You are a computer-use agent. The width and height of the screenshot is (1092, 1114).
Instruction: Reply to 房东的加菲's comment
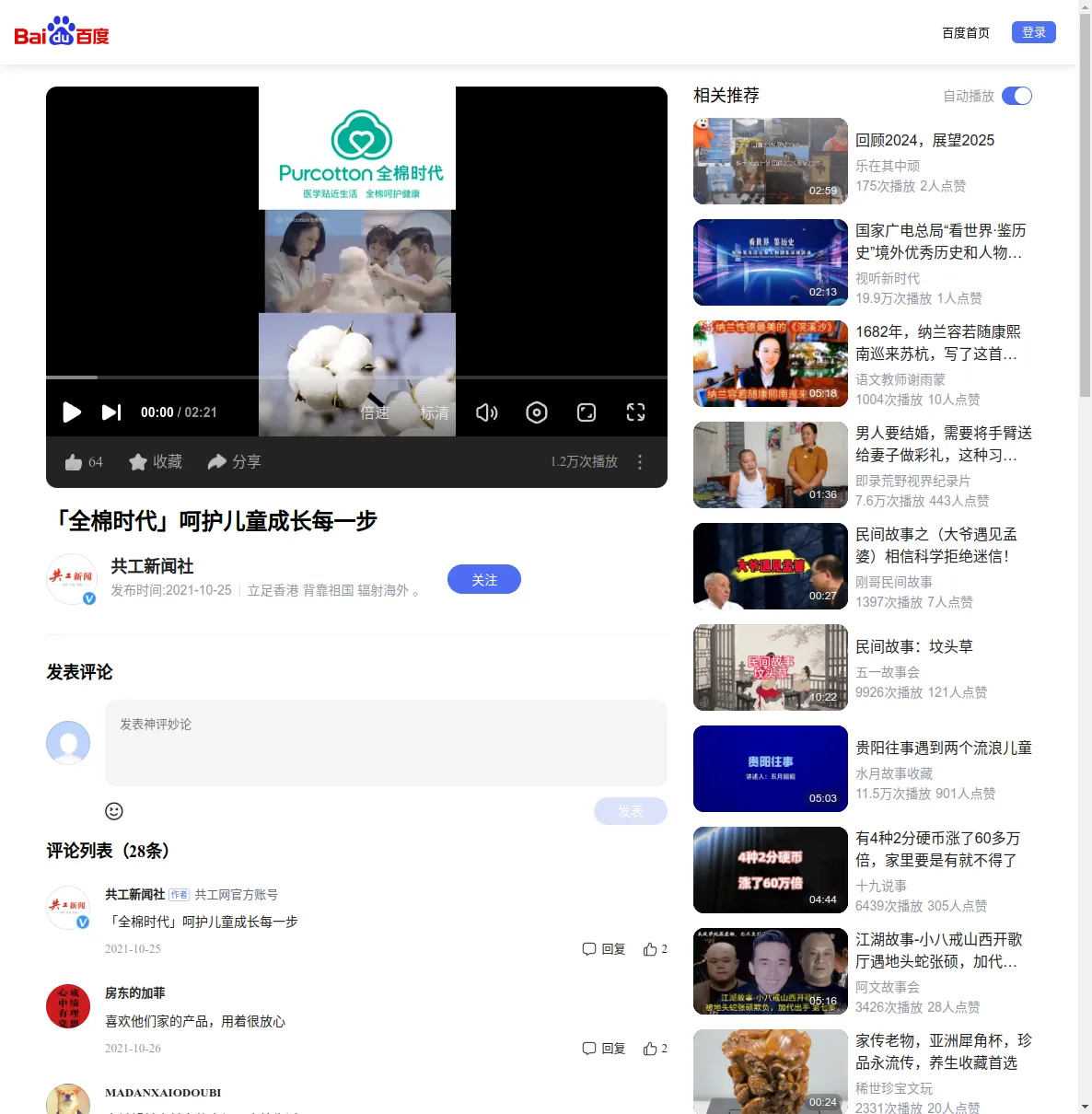(604, 1049)
